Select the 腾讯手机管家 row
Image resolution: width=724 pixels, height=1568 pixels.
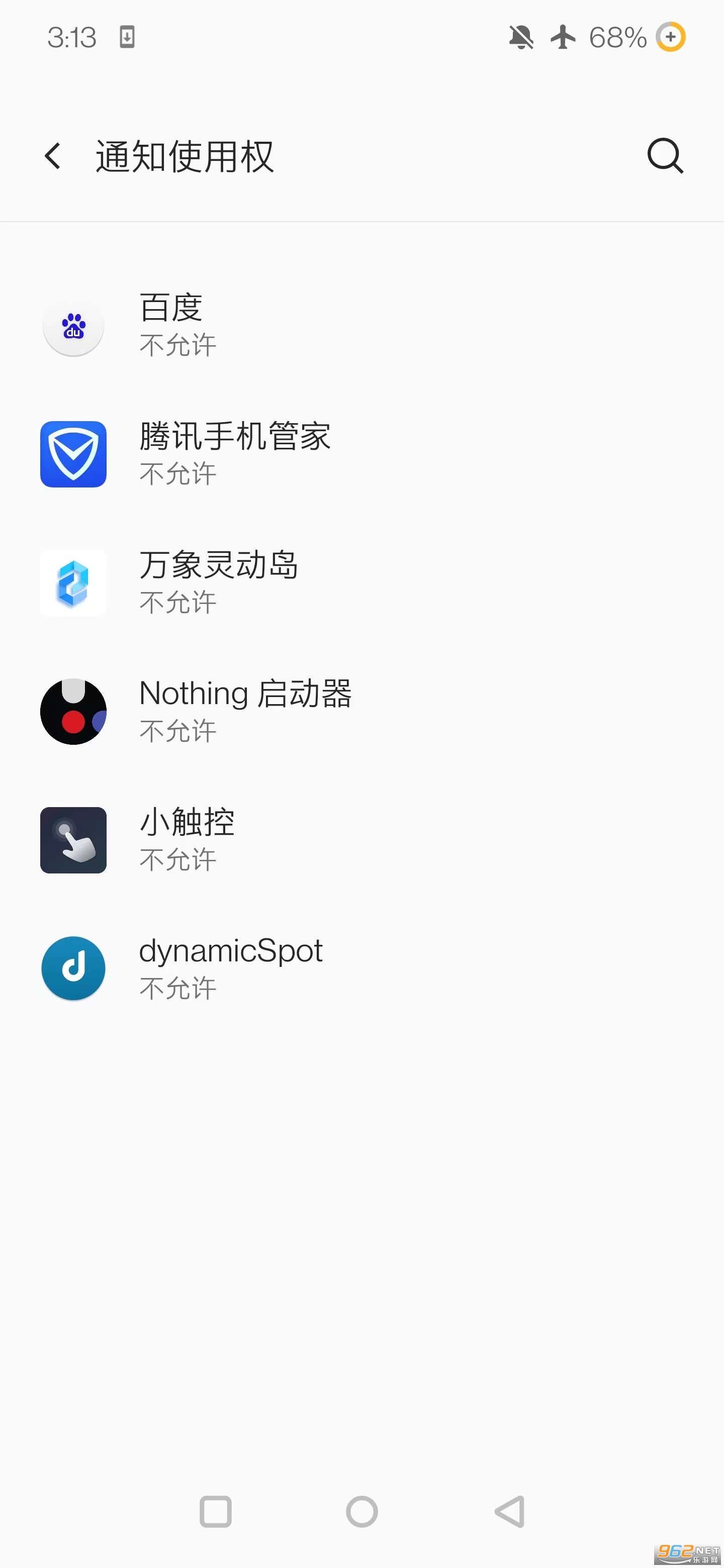point(361,454)
